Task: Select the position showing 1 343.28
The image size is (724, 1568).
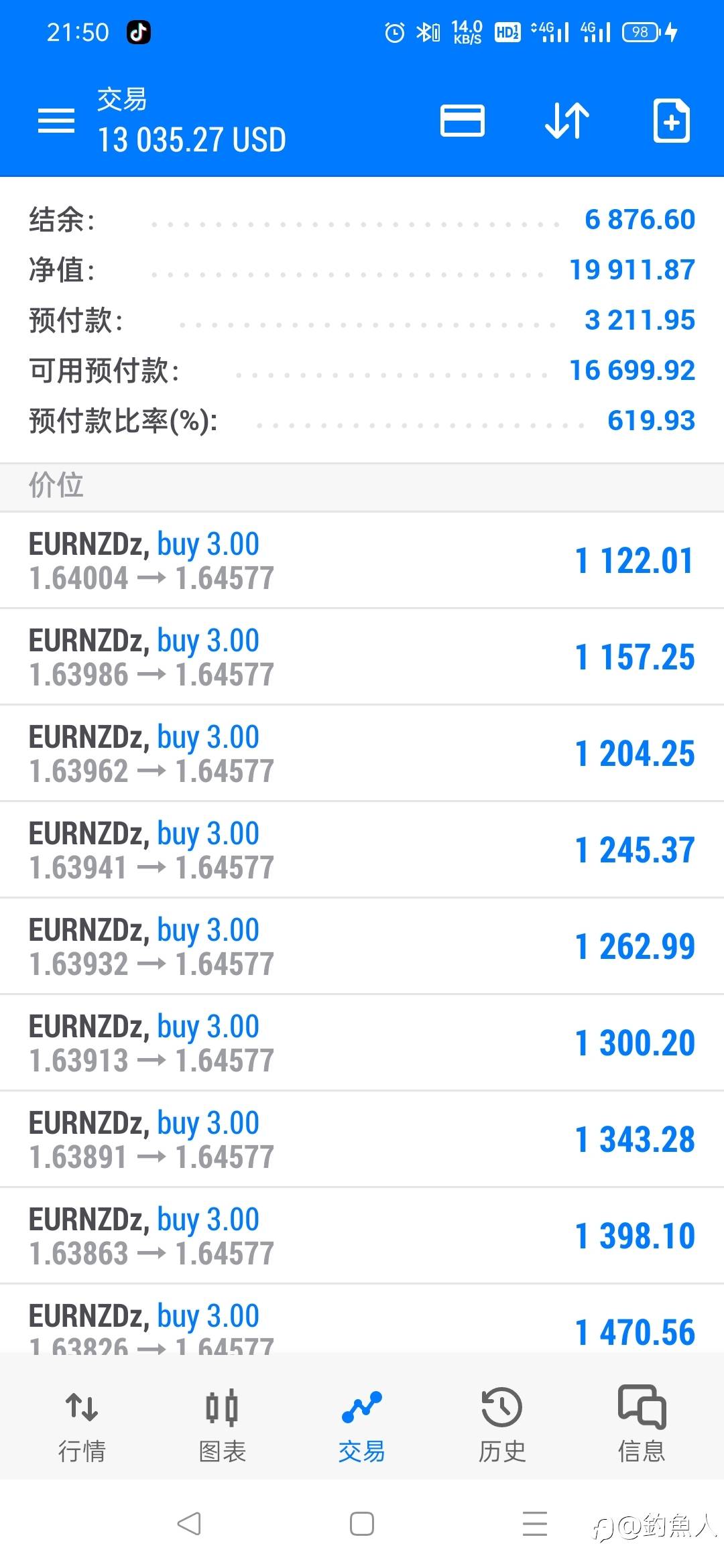Action: 362,1140
